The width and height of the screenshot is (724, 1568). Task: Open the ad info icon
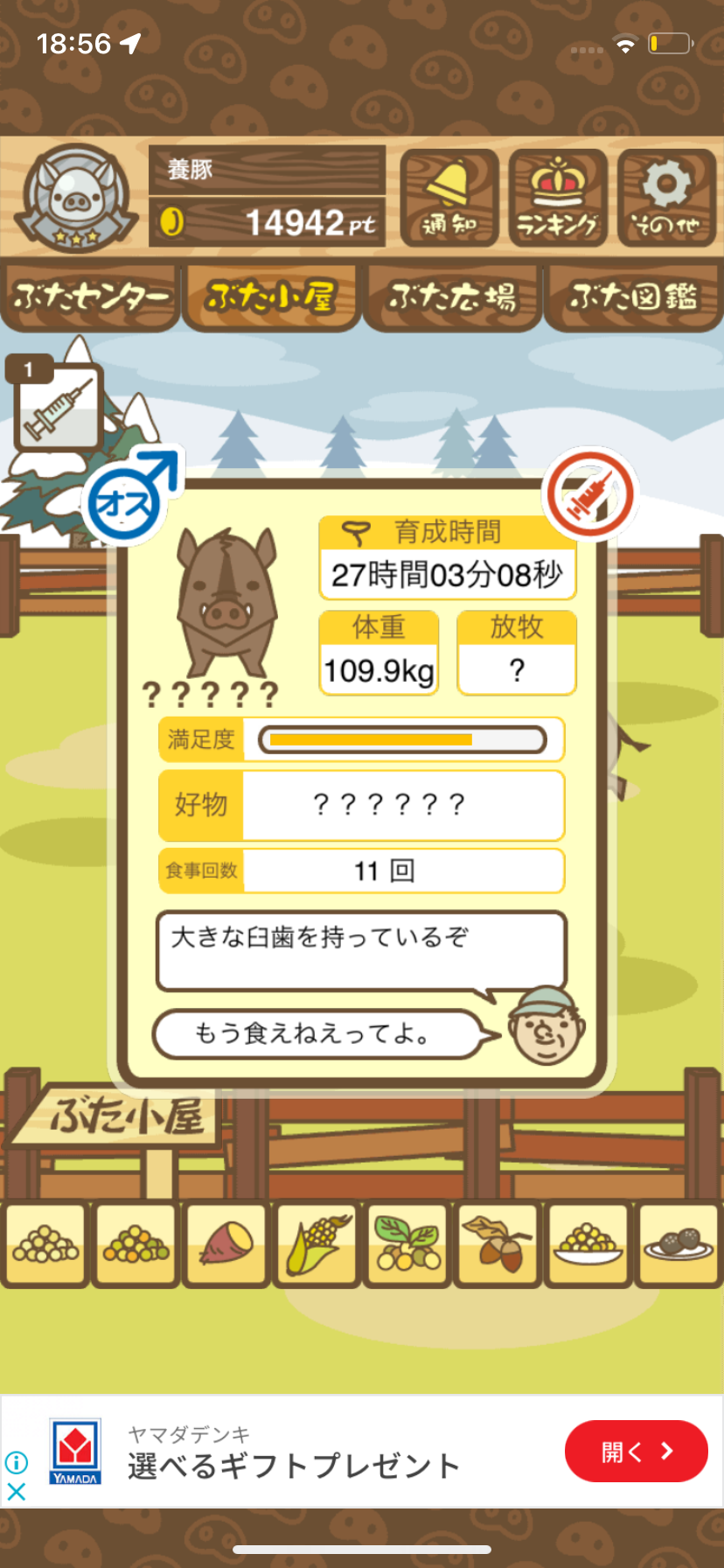pyautogui.click(x=16, y=1462)
